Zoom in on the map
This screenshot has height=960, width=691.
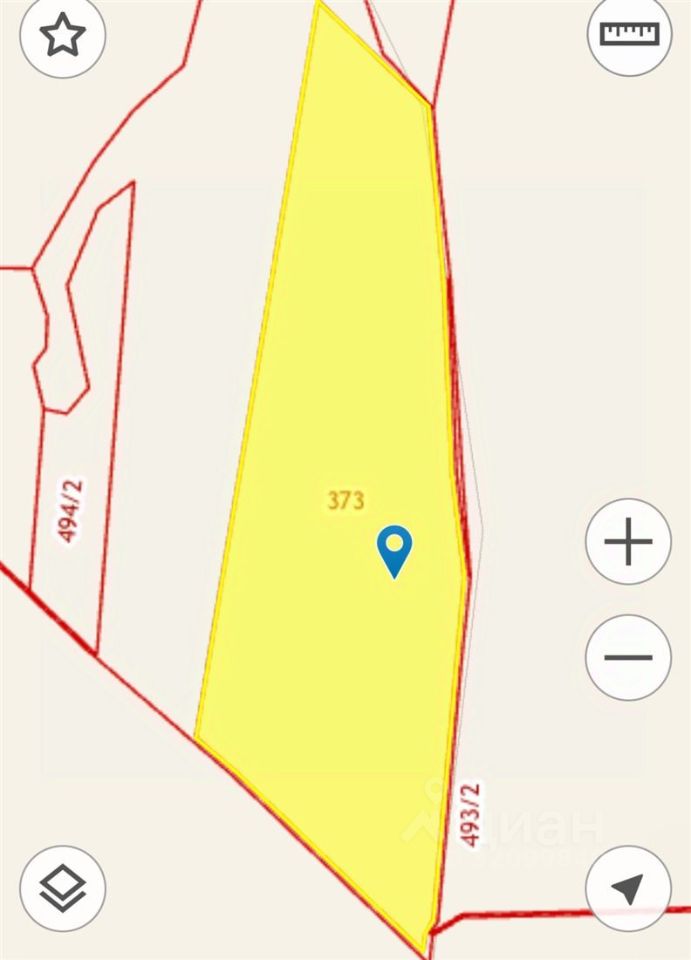(x=628, y=543)
